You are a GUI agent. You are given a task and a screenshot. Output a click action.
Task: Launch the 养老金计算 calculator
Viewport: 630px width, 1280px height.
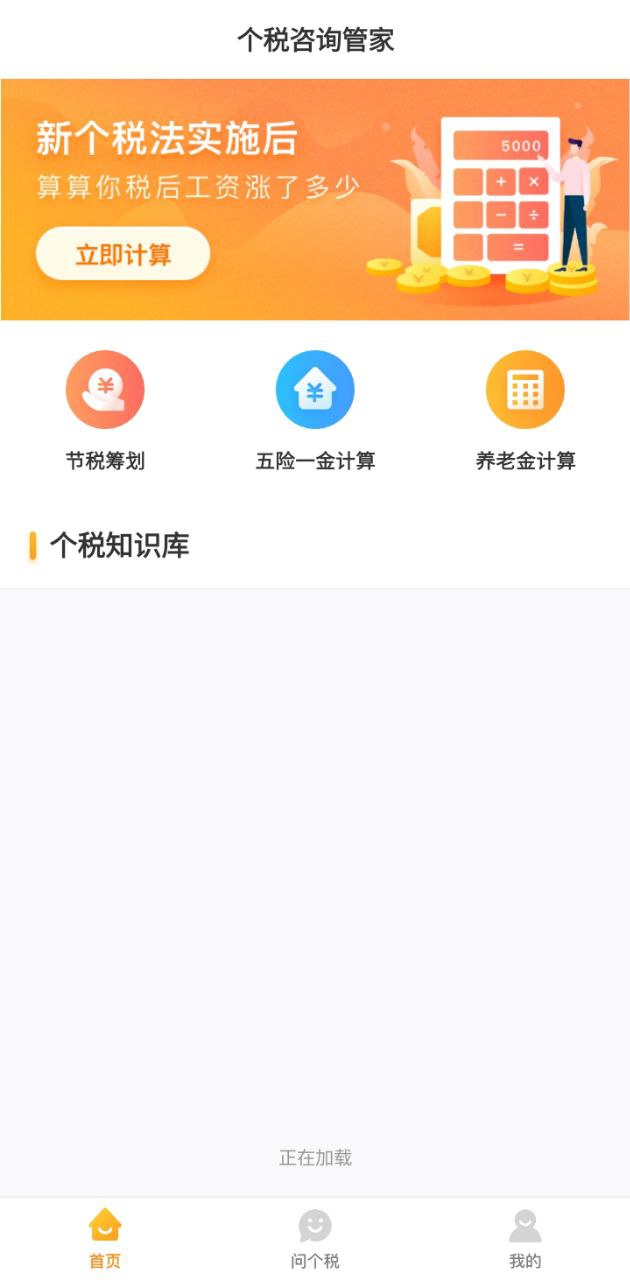click(x=525, y=390)
